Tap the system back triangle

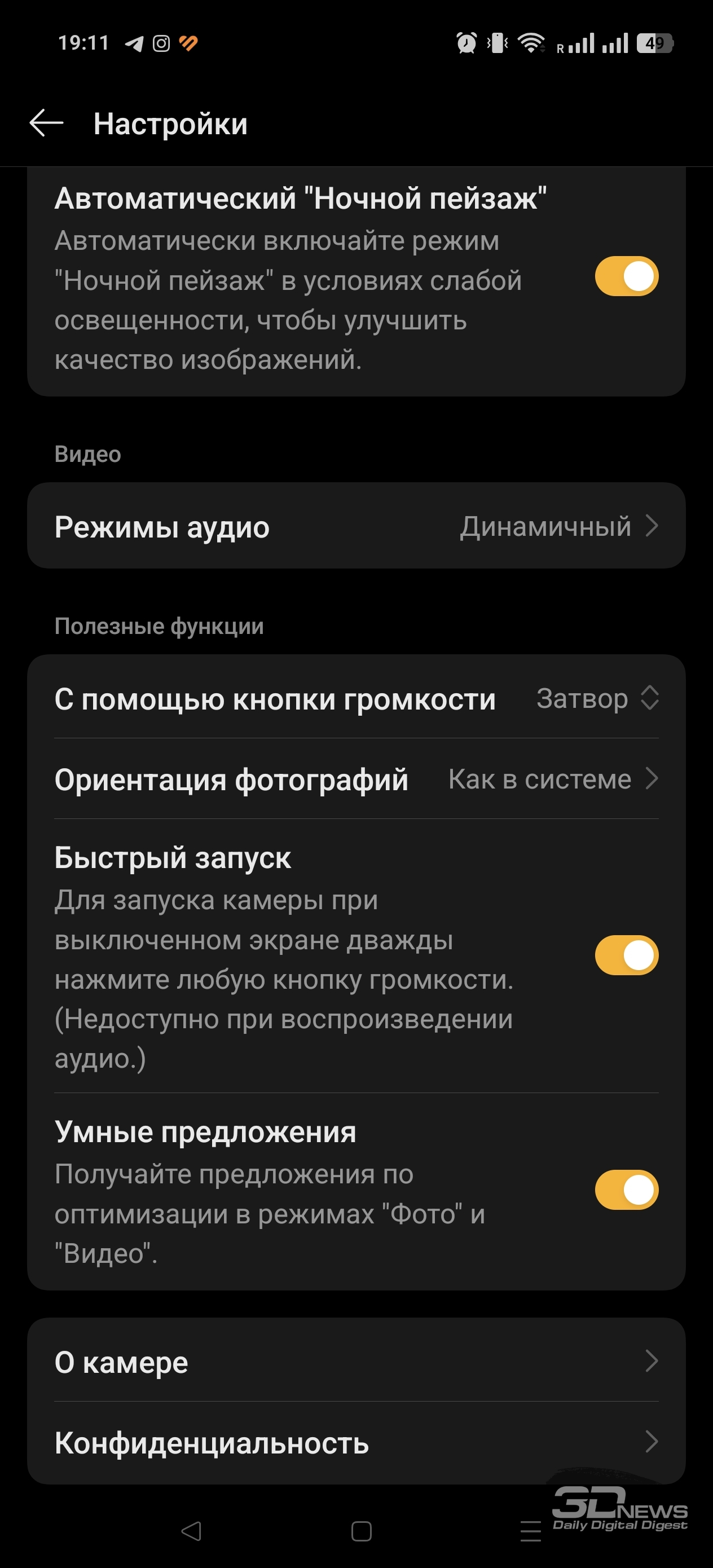click(x=191, y=1531)
